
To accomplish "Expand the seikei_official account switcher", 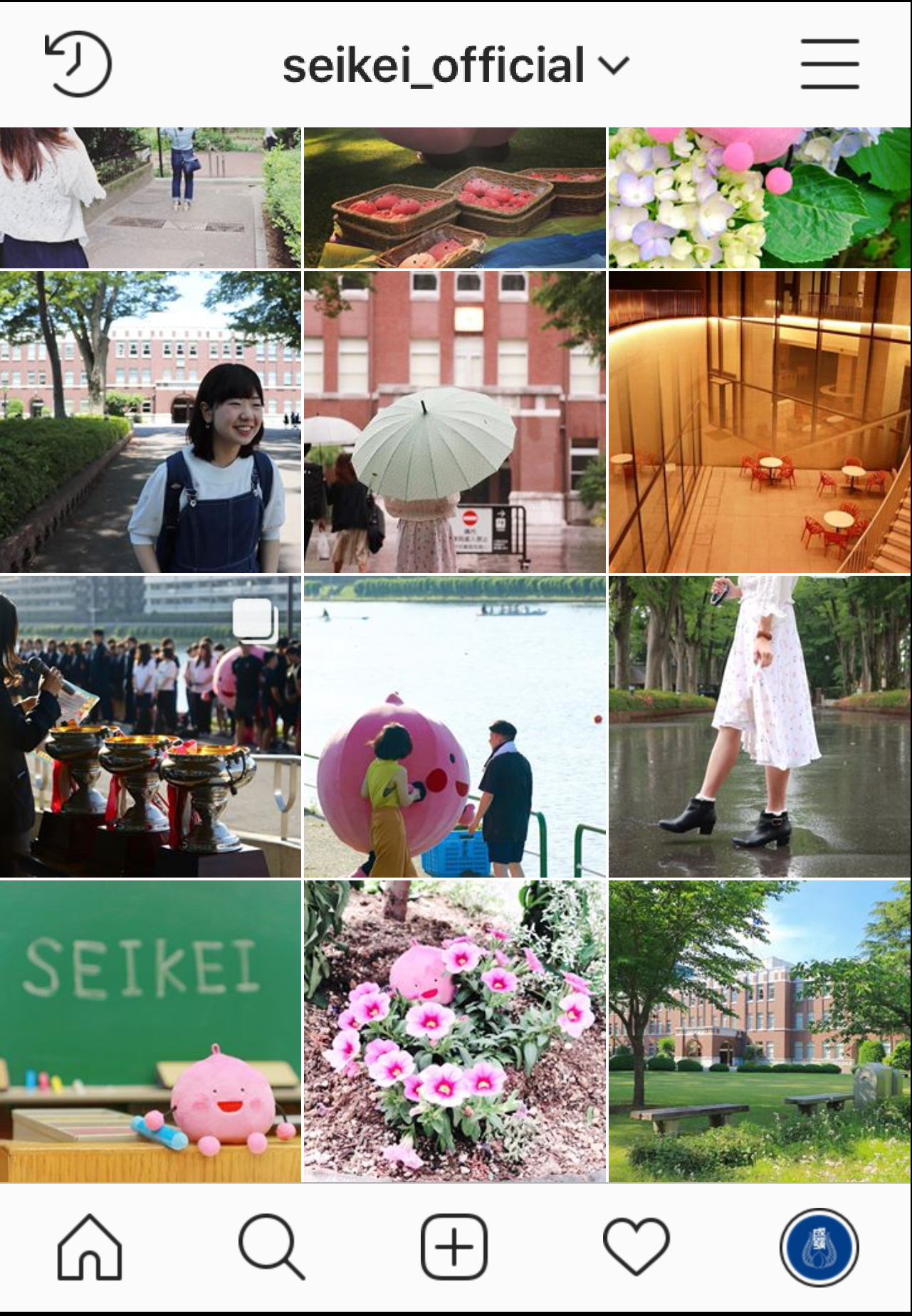I will [456, 65].
